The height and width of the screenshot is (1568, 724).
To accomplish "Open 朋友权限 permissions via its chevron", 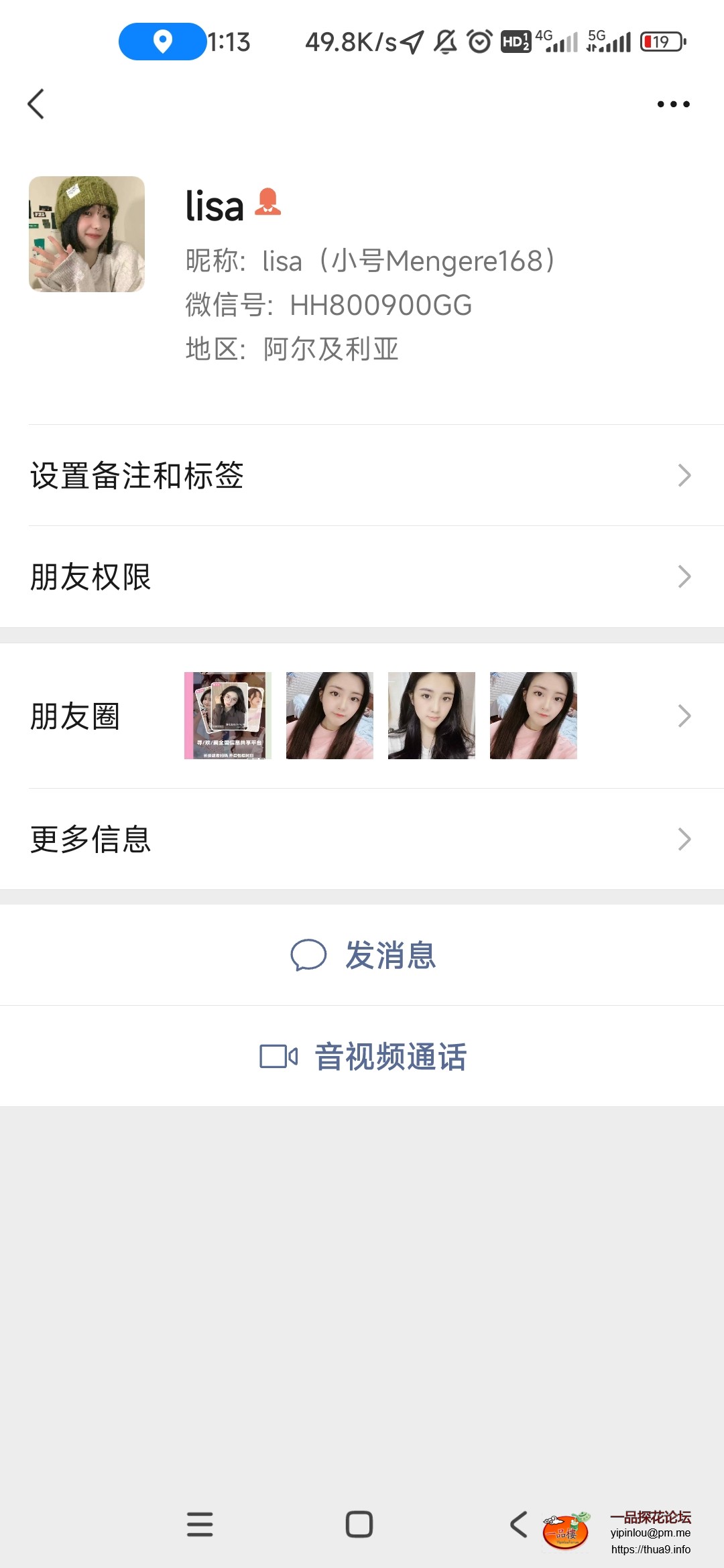I will pyautogui.click(x=684, y=576).
